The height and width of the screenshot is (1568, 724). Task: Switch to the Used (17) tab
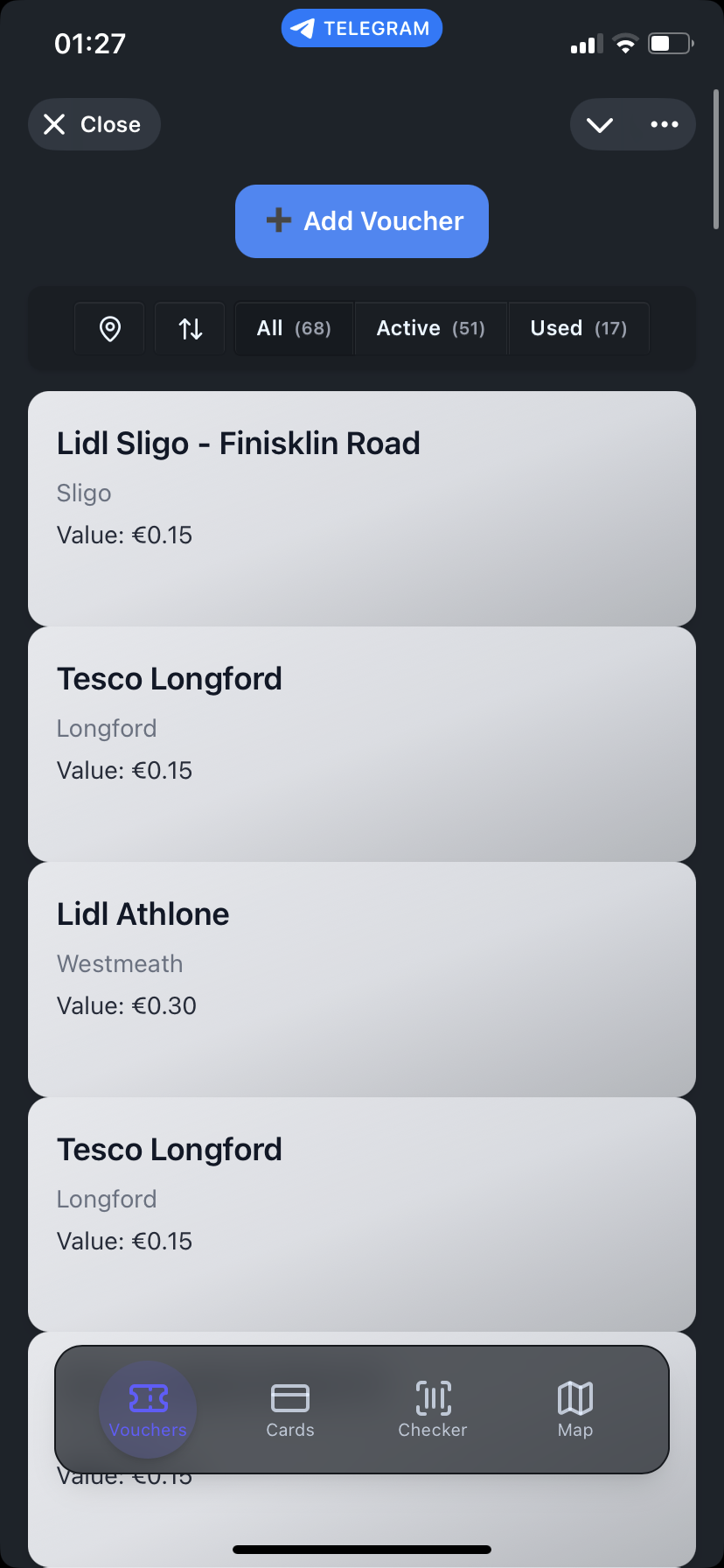click(x=578, y=328)
